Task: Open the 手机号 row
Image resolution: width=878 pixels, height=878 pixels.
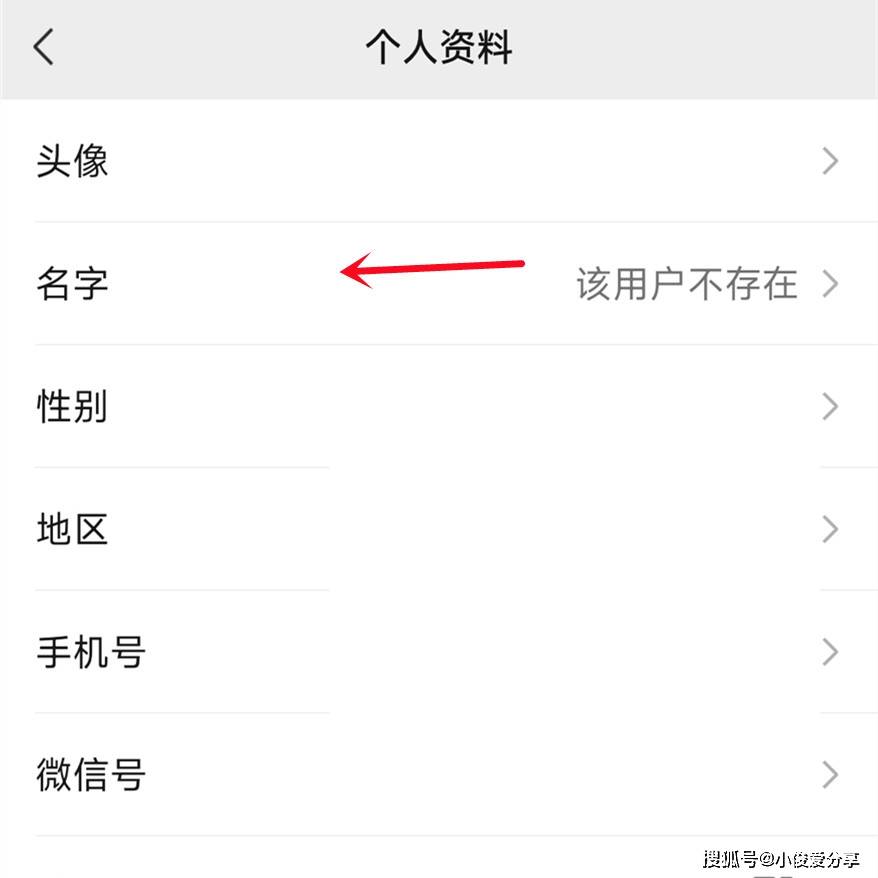Action: [438, 652]
